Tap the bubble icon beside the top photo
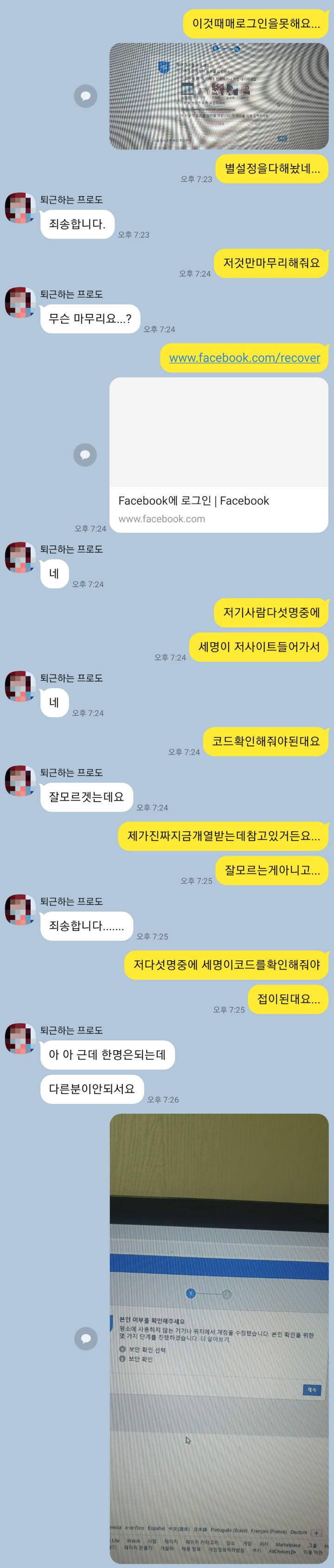The image size is (334, 1568). [85, 96]
